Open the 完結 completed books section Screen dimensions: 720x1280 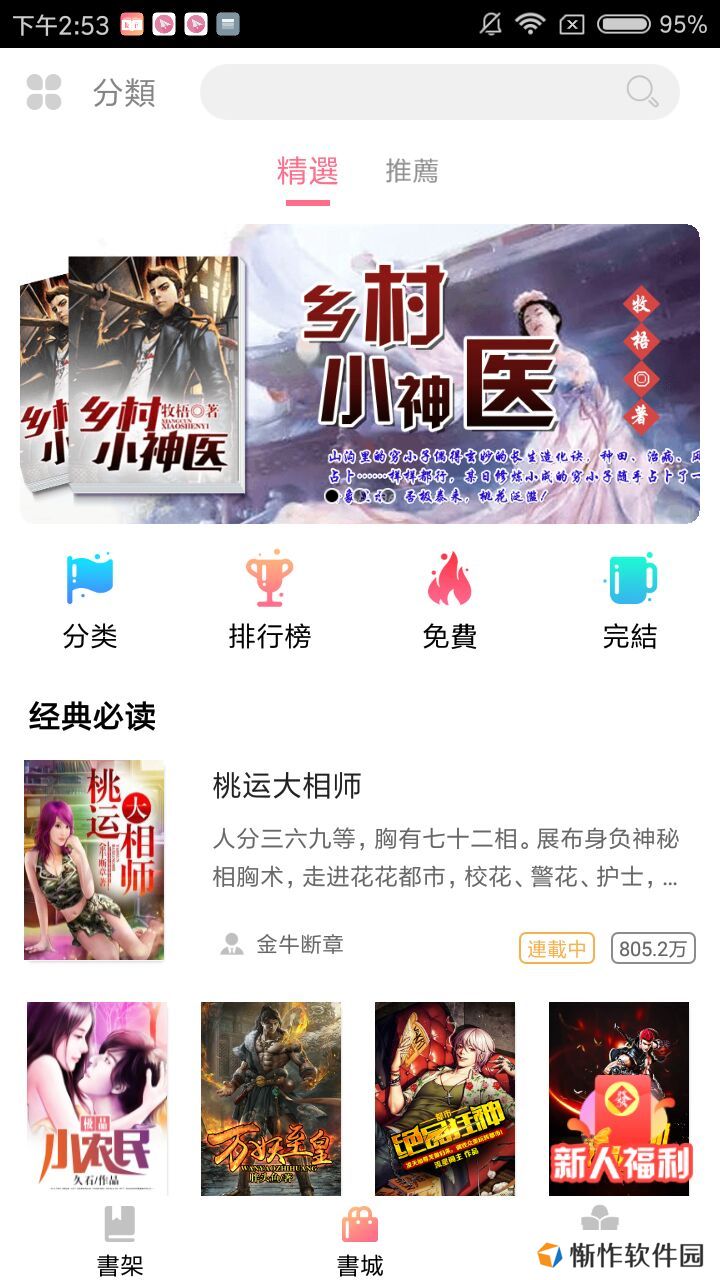(630, 602)
